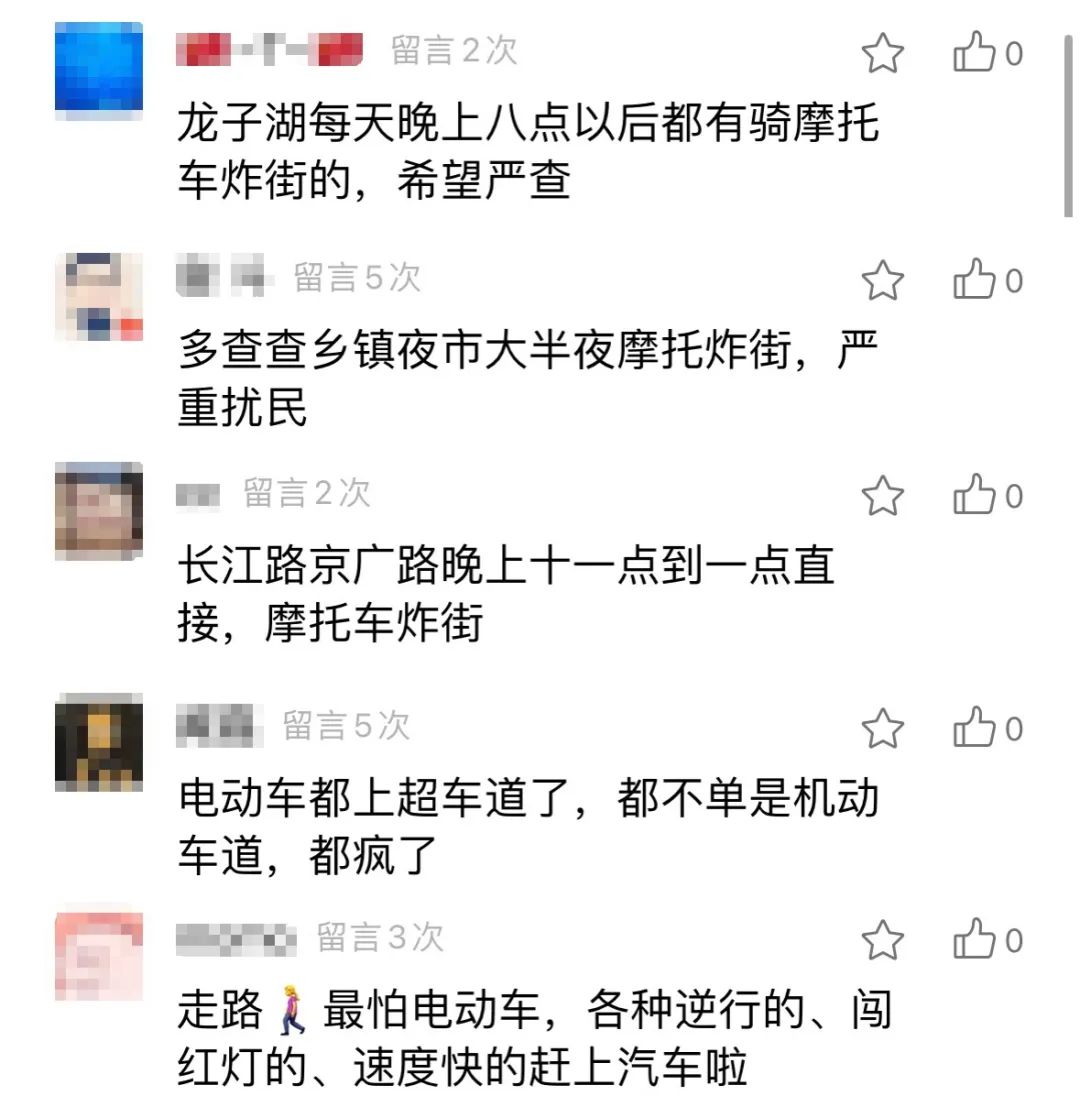This screenshot has width=1080, height=1107.
Task: Open avatar of the 长江路京广路 commenter
Action: (x=99, y=511)
